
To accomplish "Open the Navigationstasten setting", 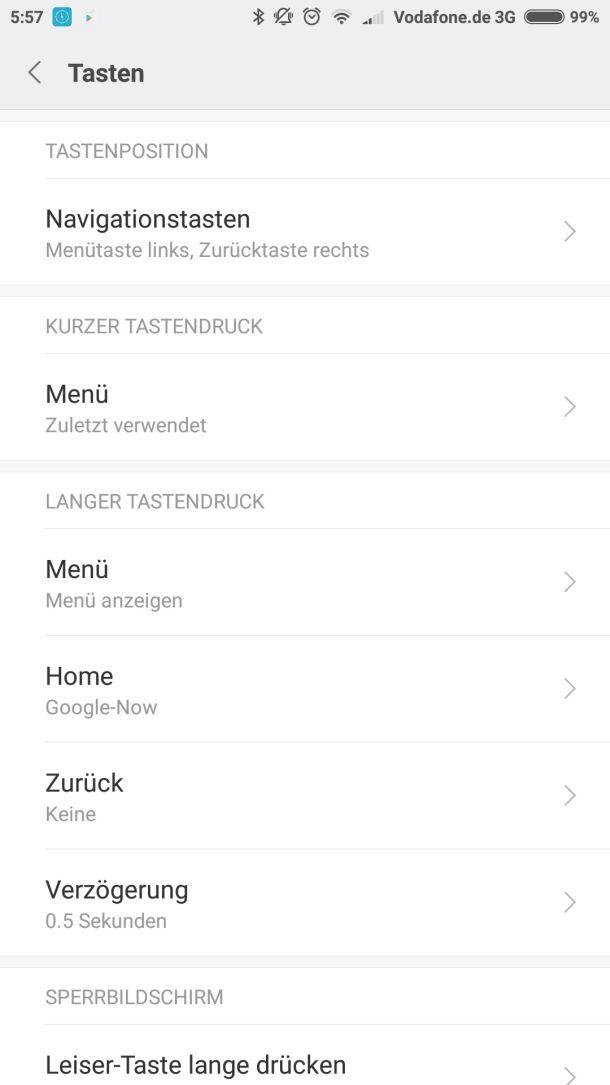I will click(305, 232).
